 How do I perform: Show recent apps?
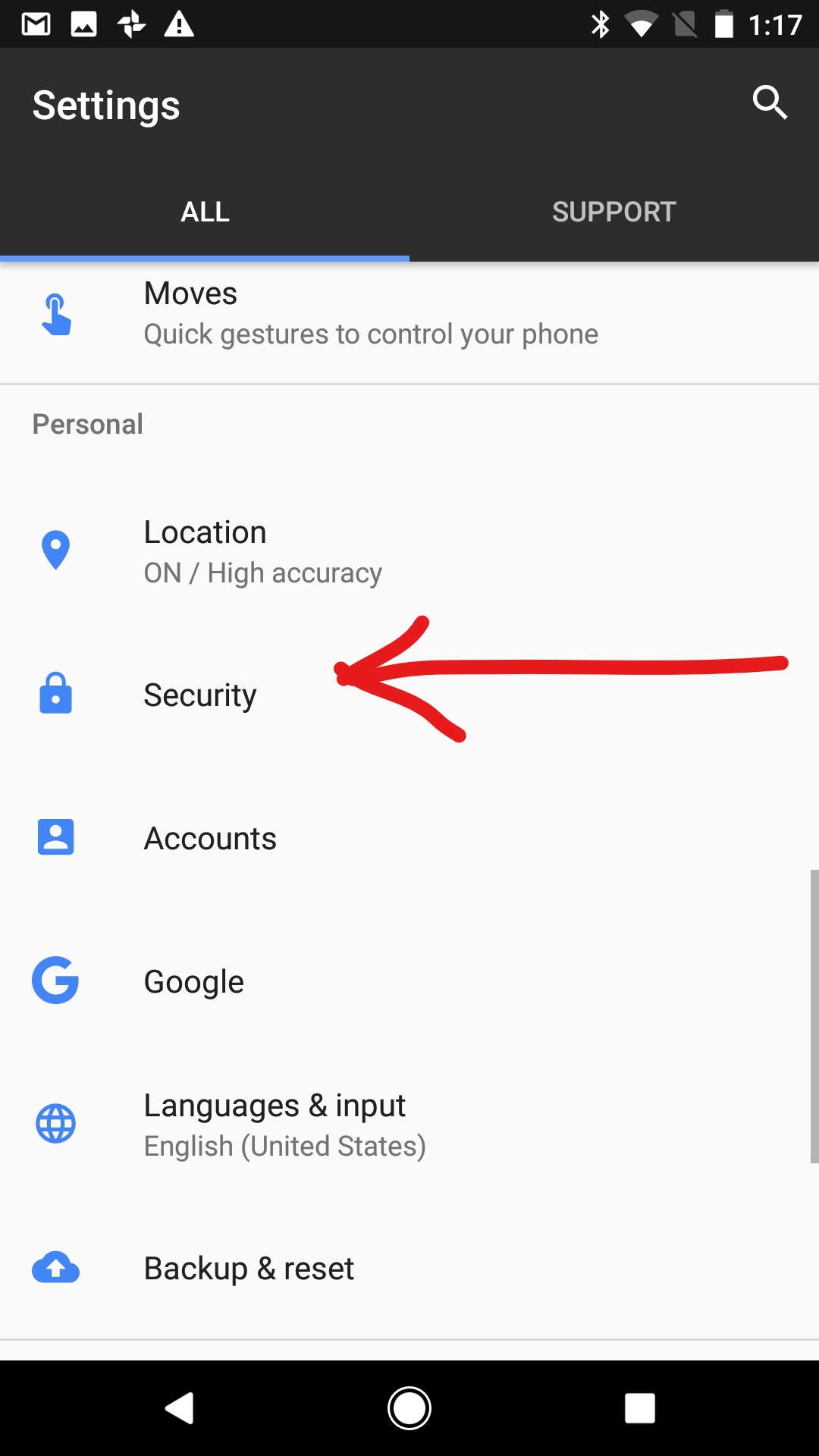pos(639,1408)
